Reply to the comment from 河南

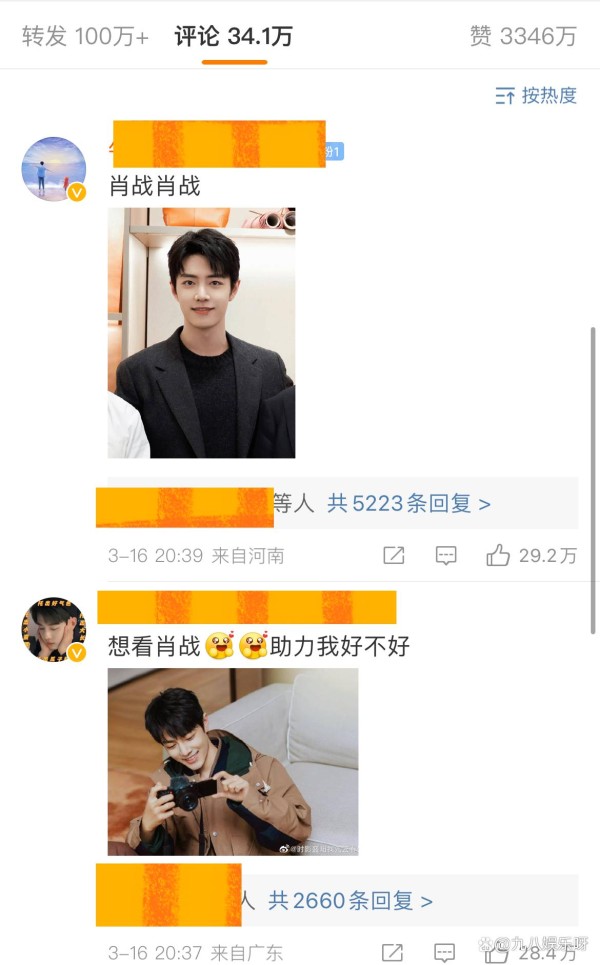tap(446, 556)
